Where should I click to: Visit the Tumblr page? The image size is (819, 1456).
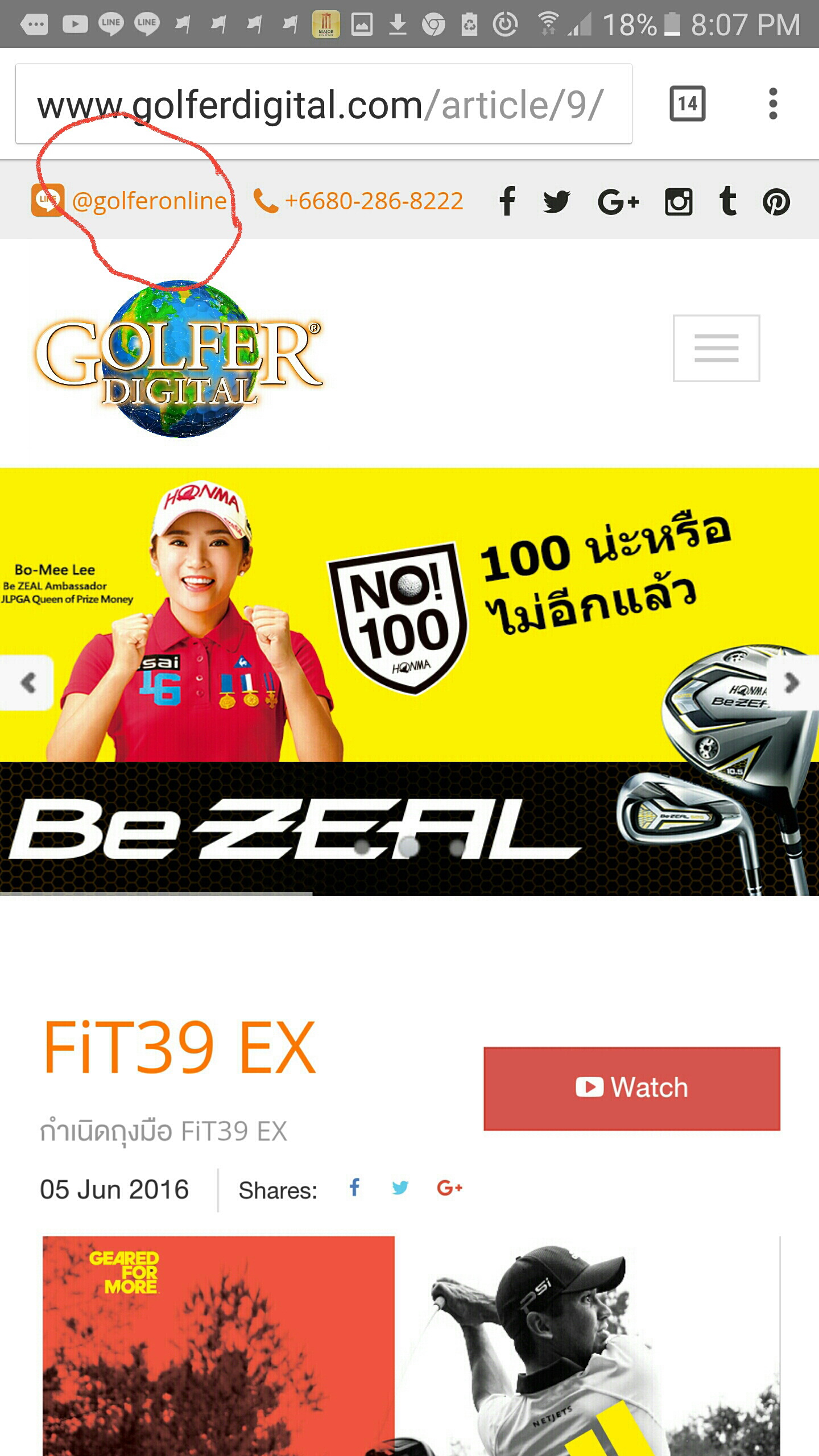[x=727, y=201]
